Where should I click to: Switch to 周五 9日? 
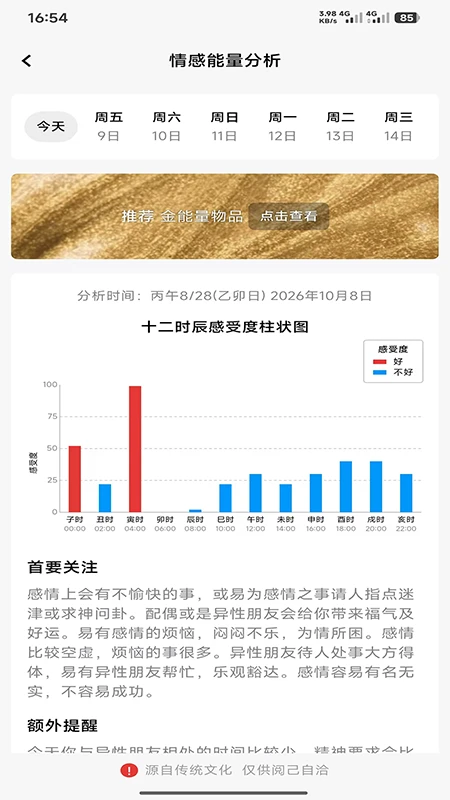point(109,127)
